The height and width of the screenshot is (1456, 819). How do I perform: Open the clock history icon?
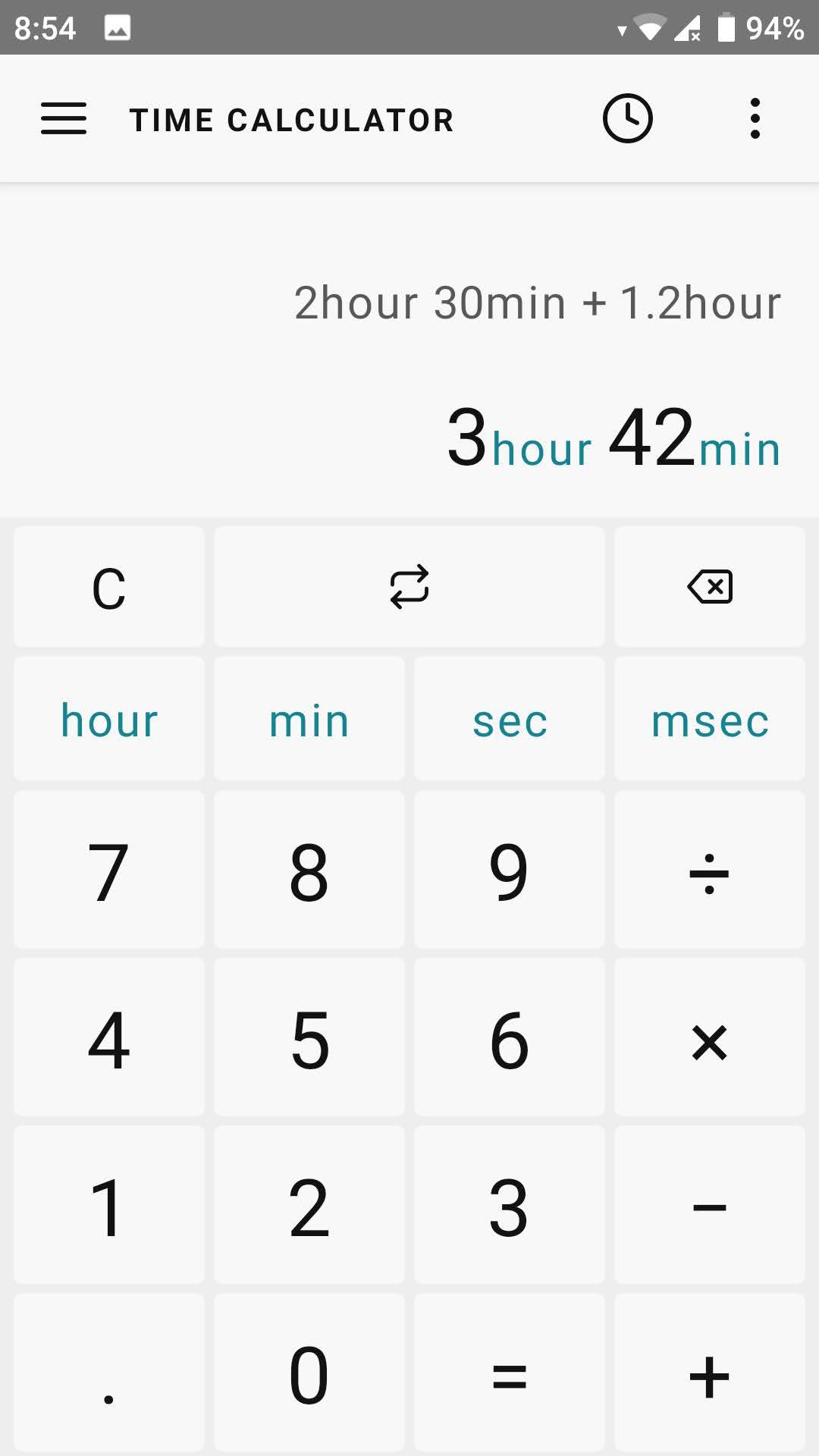point(627,119)
